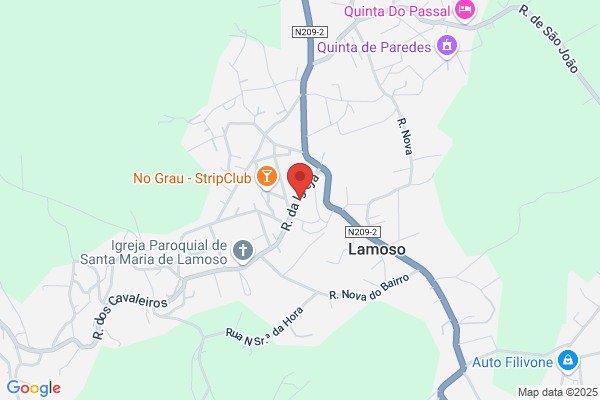Image resolution: width=600 pixels, height=400 pixels.
Task: Open the Quinta Do Passal lodging marker
Action: (465, 10)
